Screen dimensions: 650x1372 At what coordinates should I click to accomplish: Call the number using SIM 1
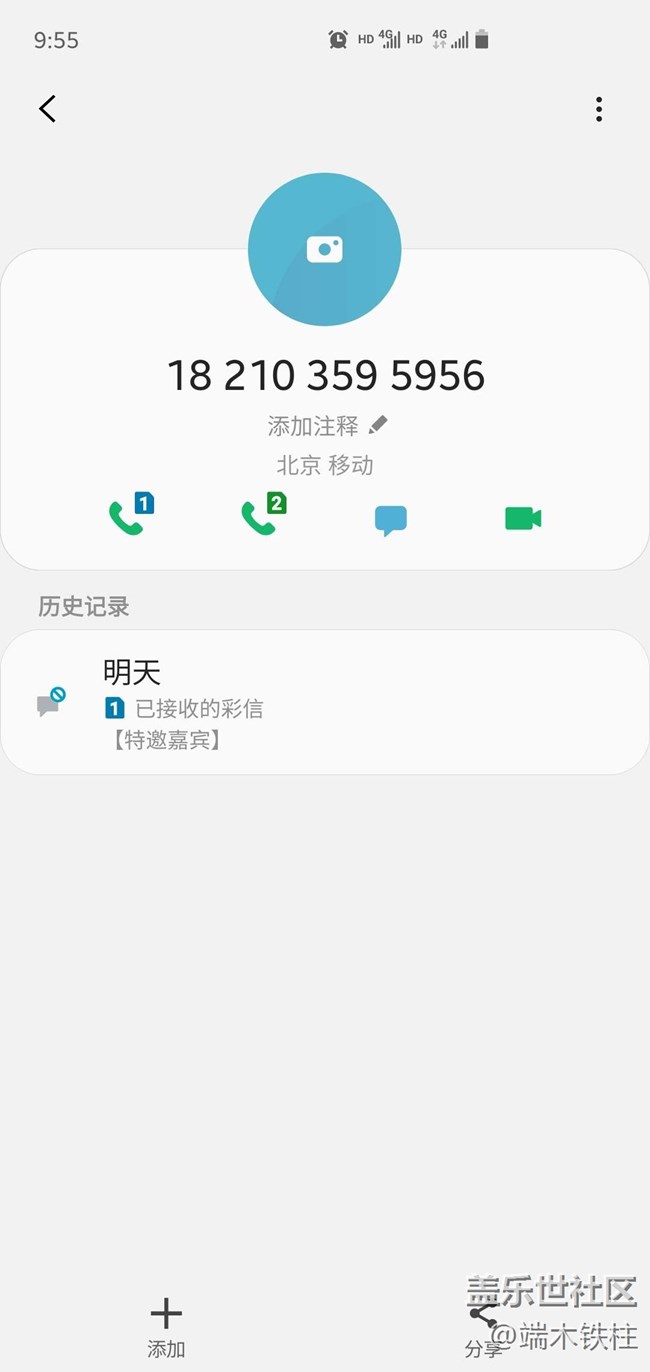click(x=128, y=517)
